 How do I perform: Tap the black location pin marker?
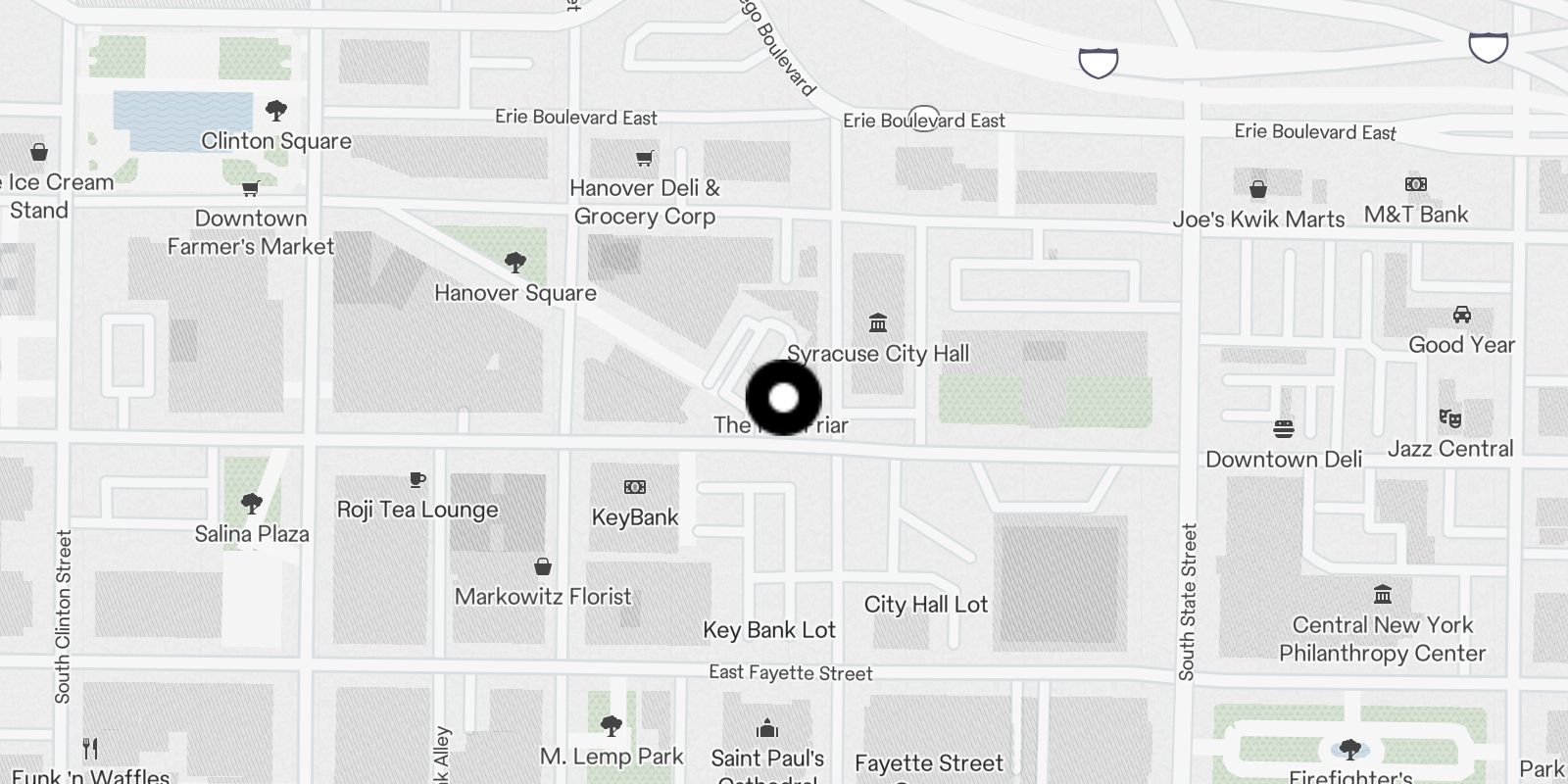click(x=783, y=398)
